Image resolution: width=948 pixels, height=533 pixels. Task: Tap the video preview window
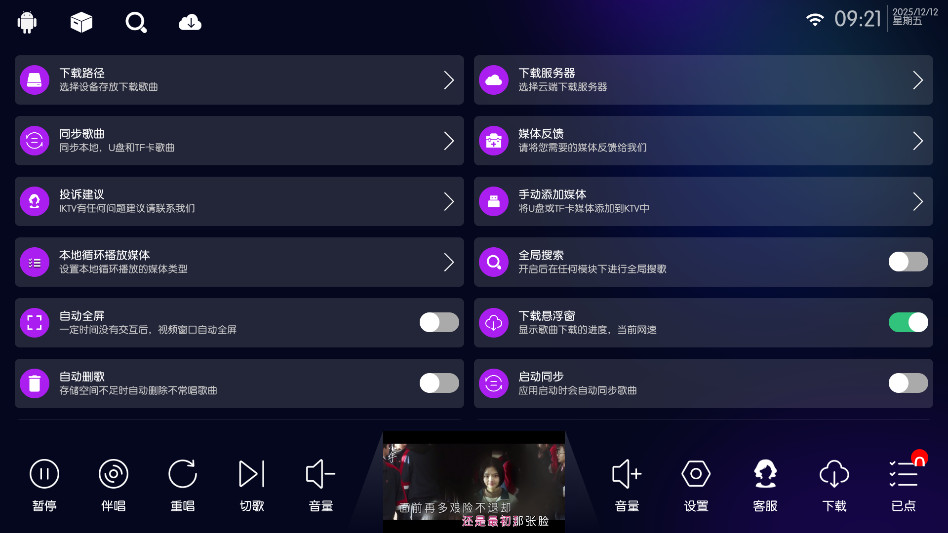(x=474, y=481)
